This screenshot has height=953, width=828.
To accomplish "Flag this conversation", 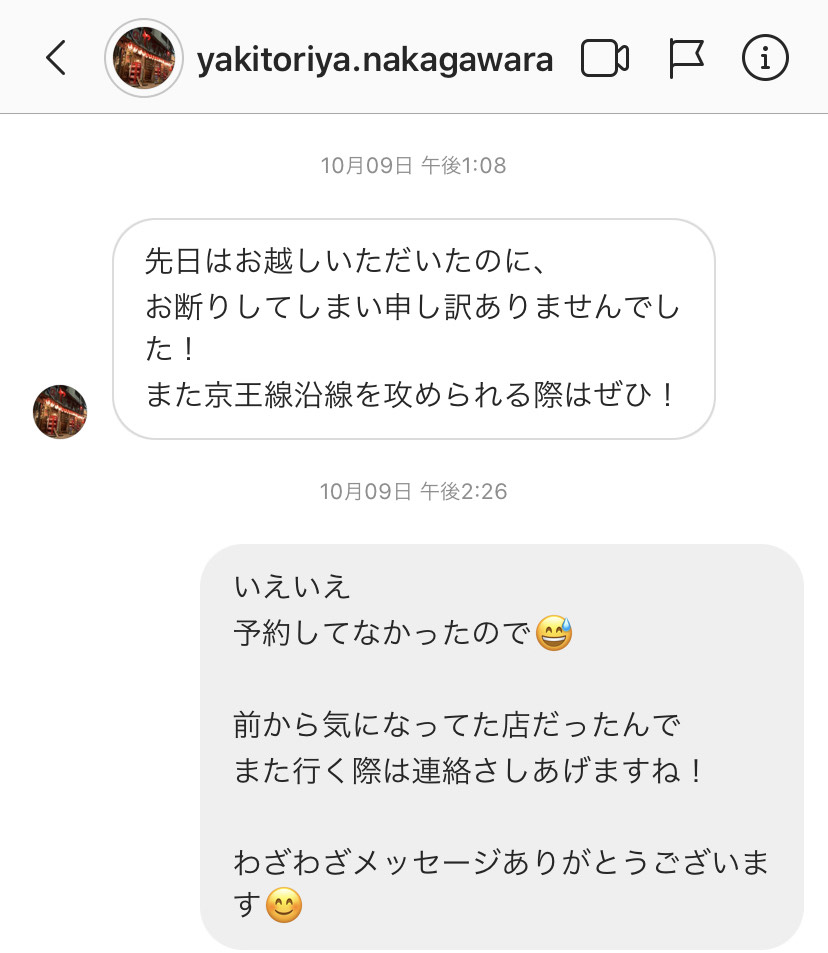I will [686, 60].
